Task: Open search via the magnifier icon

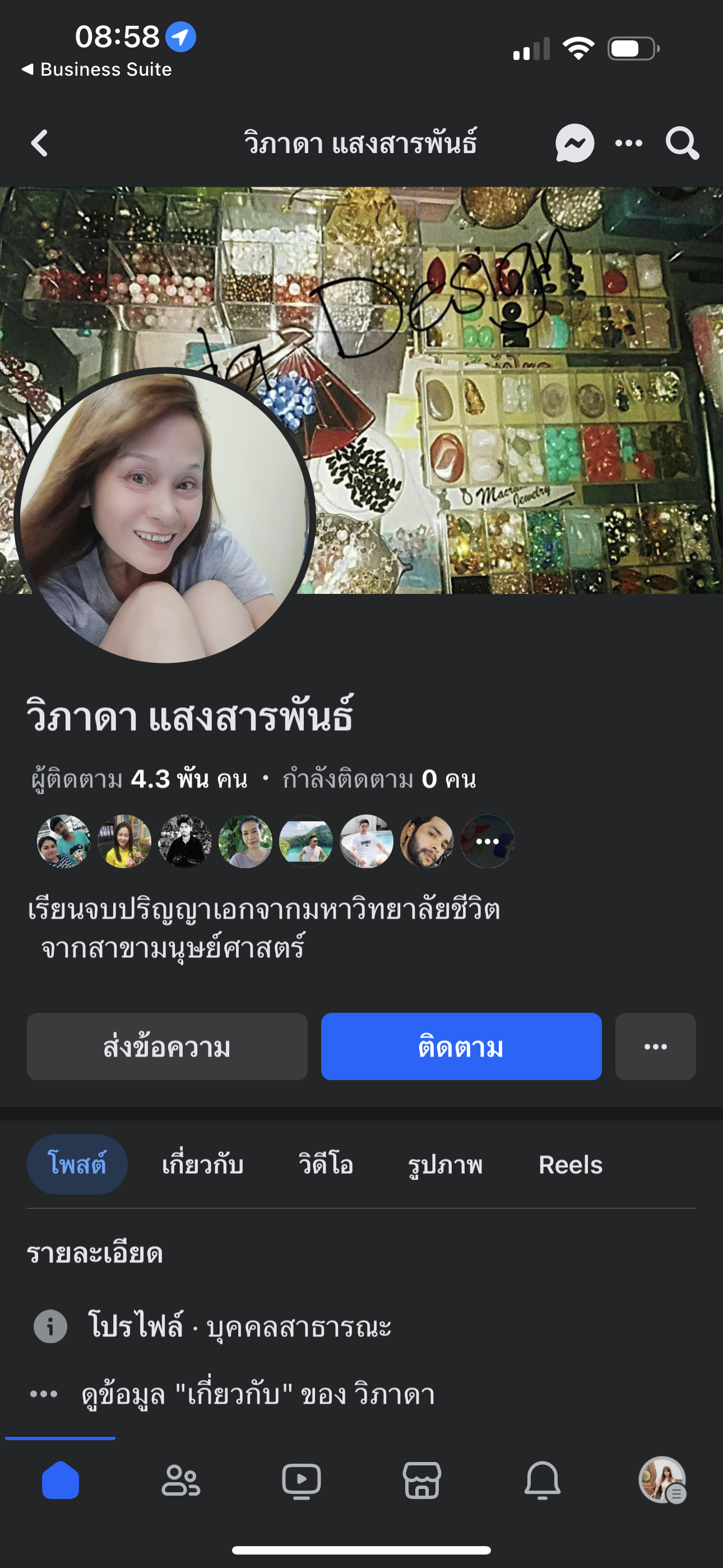Action: coord(682,144)
